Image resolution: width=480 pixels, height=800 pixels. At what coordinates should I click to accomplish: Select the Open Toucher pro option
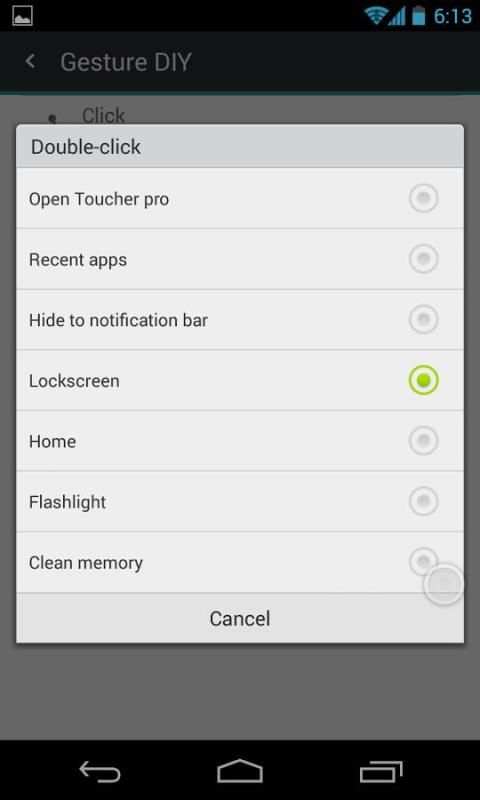click(x=240, y=198)
